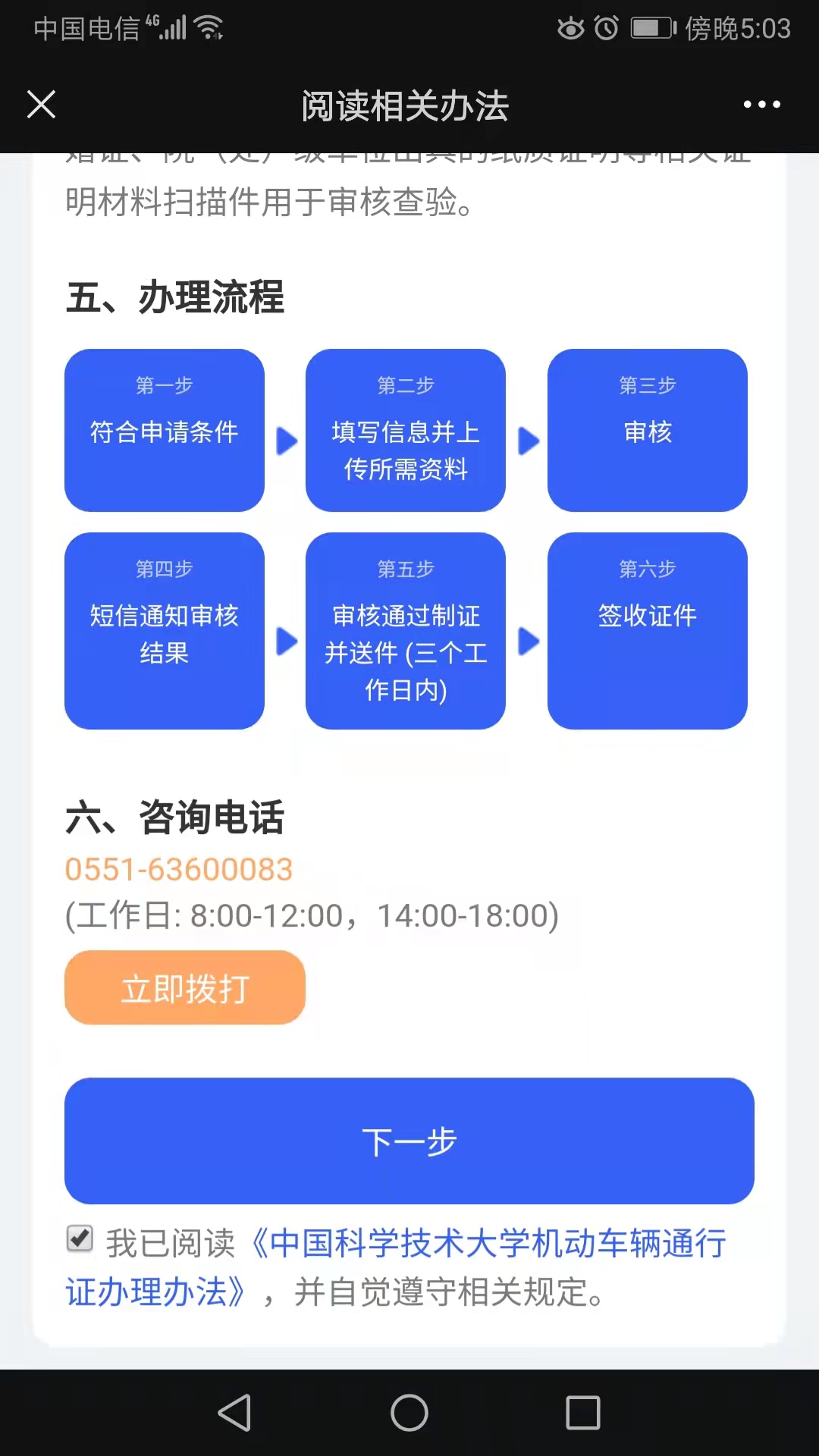Screen dimensions: 819x1456
Task: Tap the 立即拨打 call button
Action: click(x=185, y=987)
